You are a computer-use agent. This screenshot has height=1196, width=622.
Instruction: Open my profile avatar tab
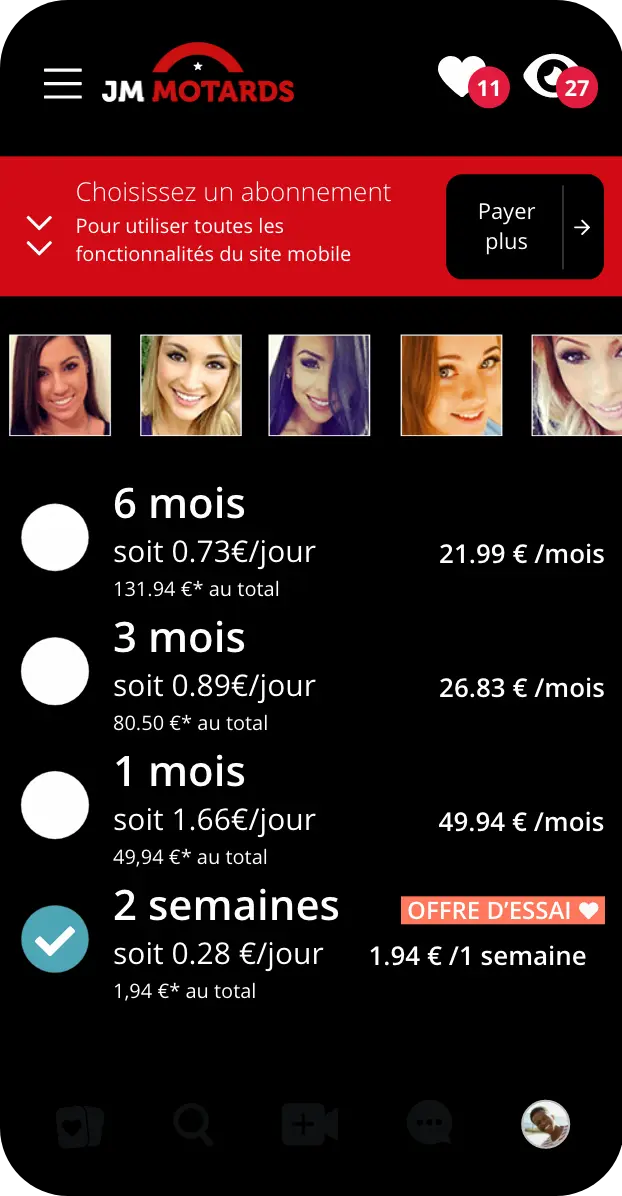[x=545, y=1125]
